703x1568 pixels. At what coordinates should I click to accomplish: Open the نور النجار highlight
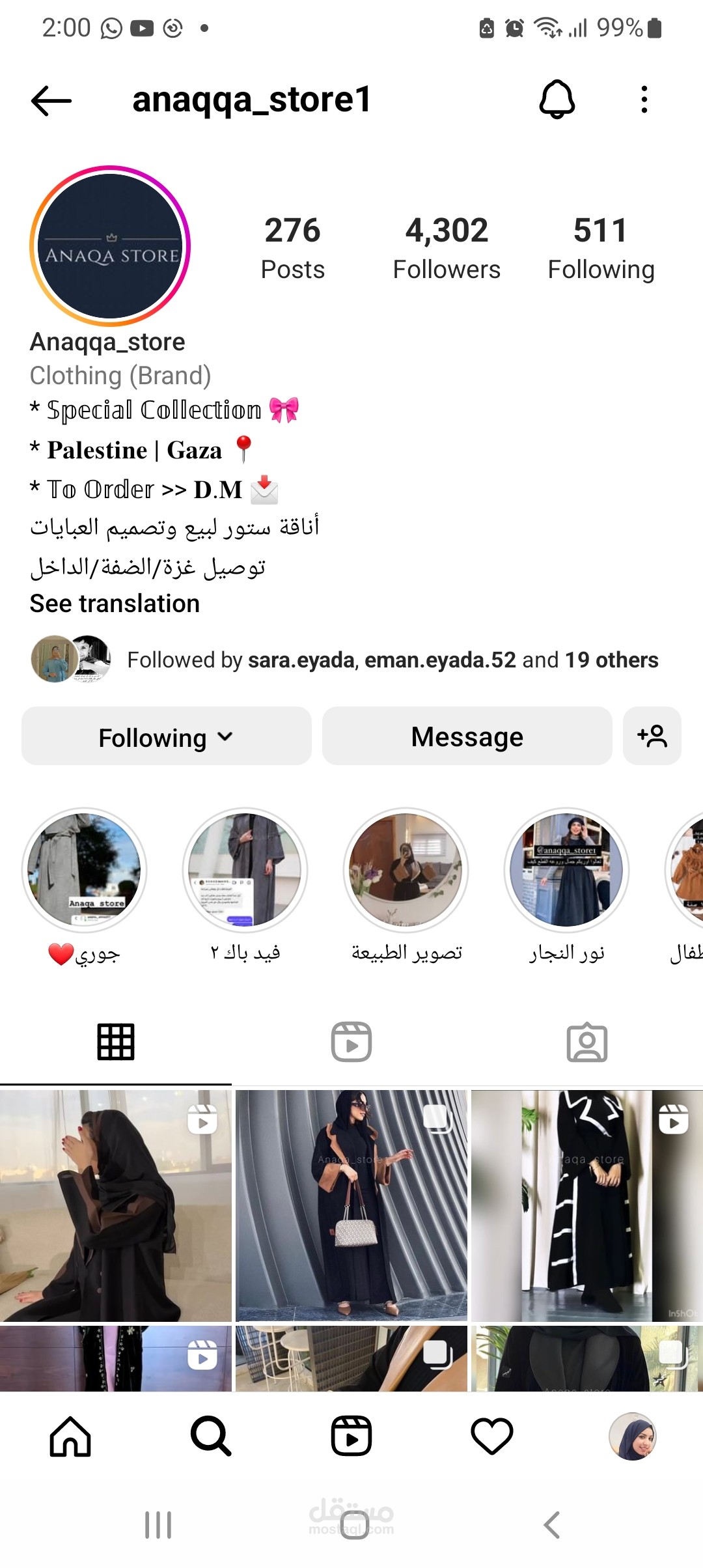tap(566, 871)
